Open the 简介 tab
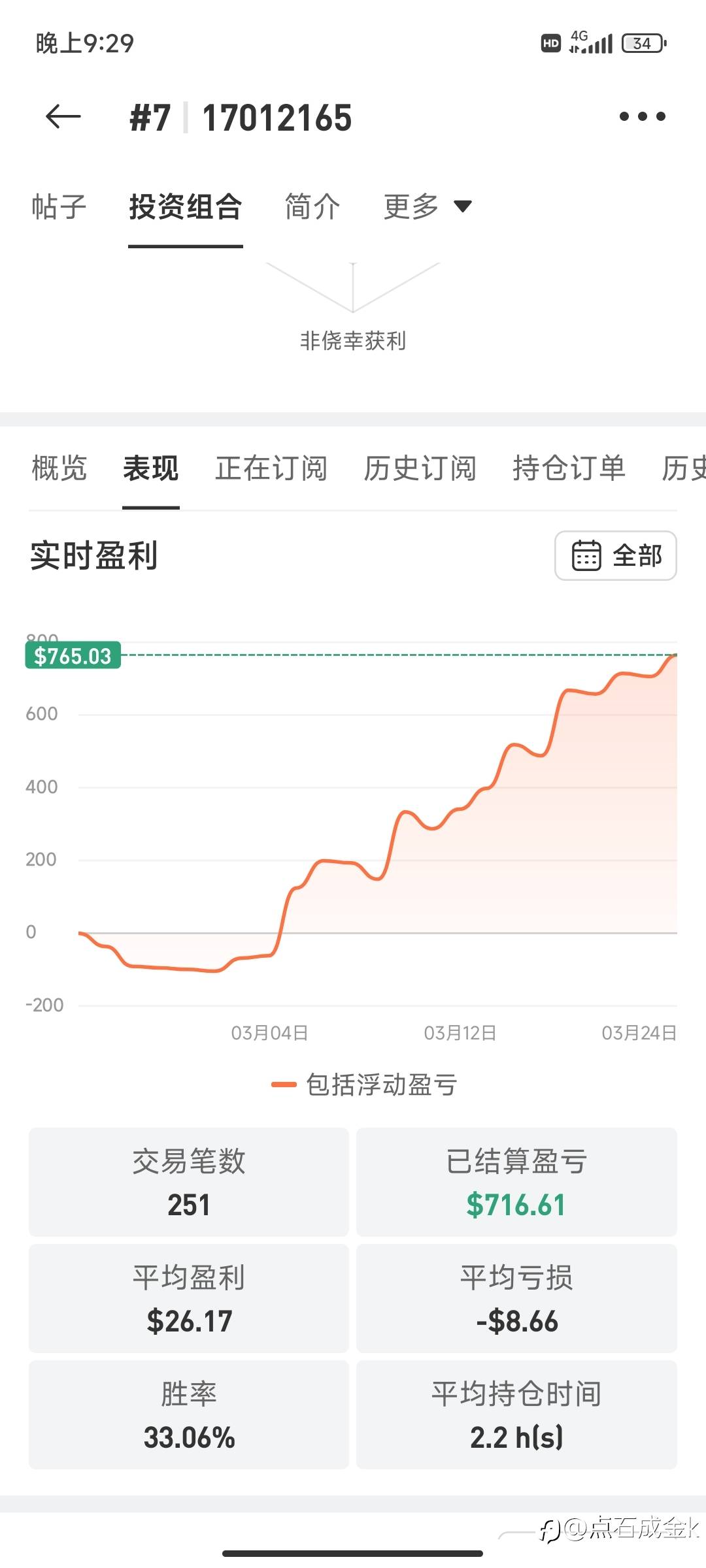 [x=312, y=206]
